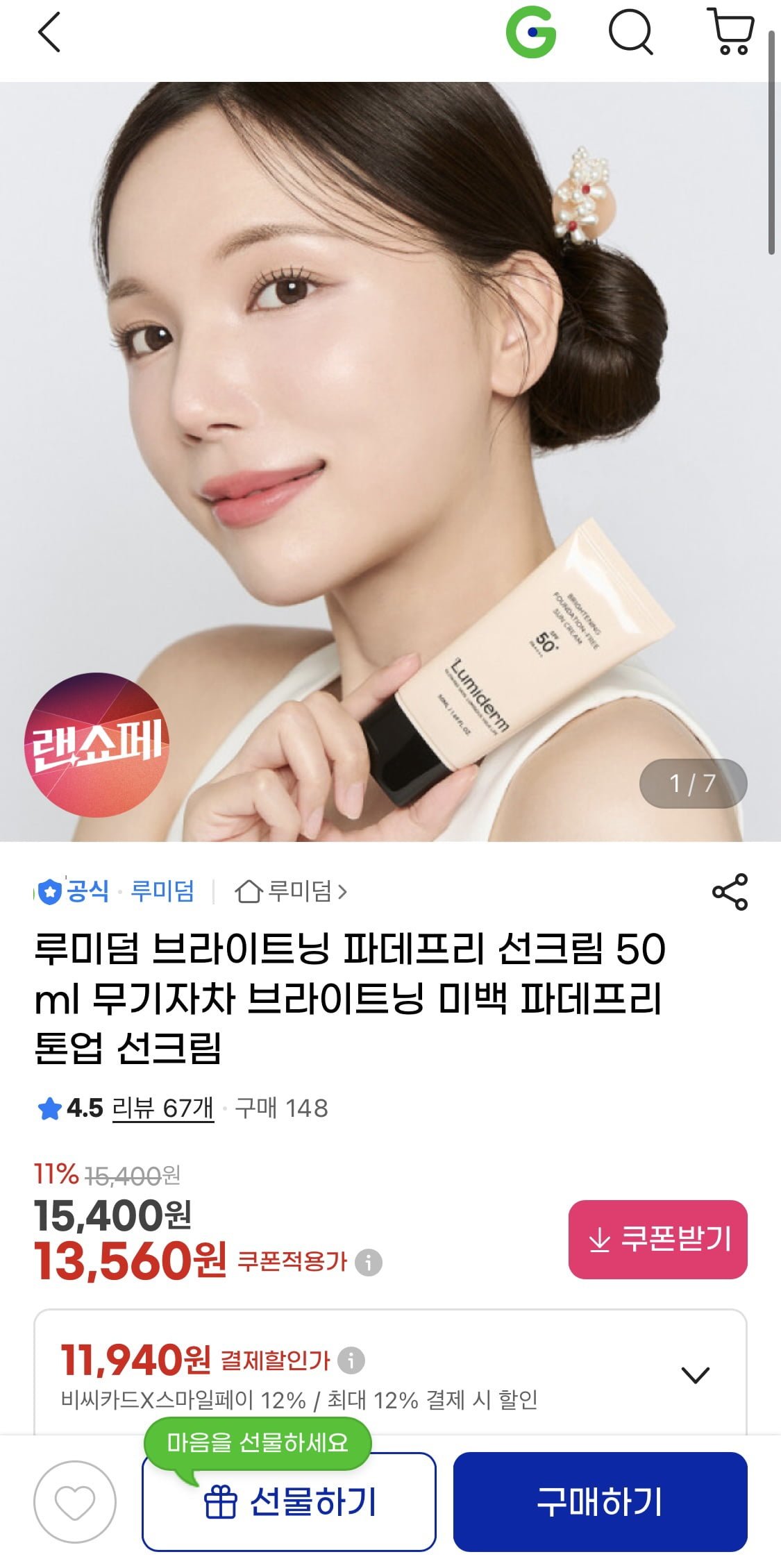The width and height of the screenshot is (781, 1568).
Task: Open the shopping cart
Action: [x=730, y=32]
